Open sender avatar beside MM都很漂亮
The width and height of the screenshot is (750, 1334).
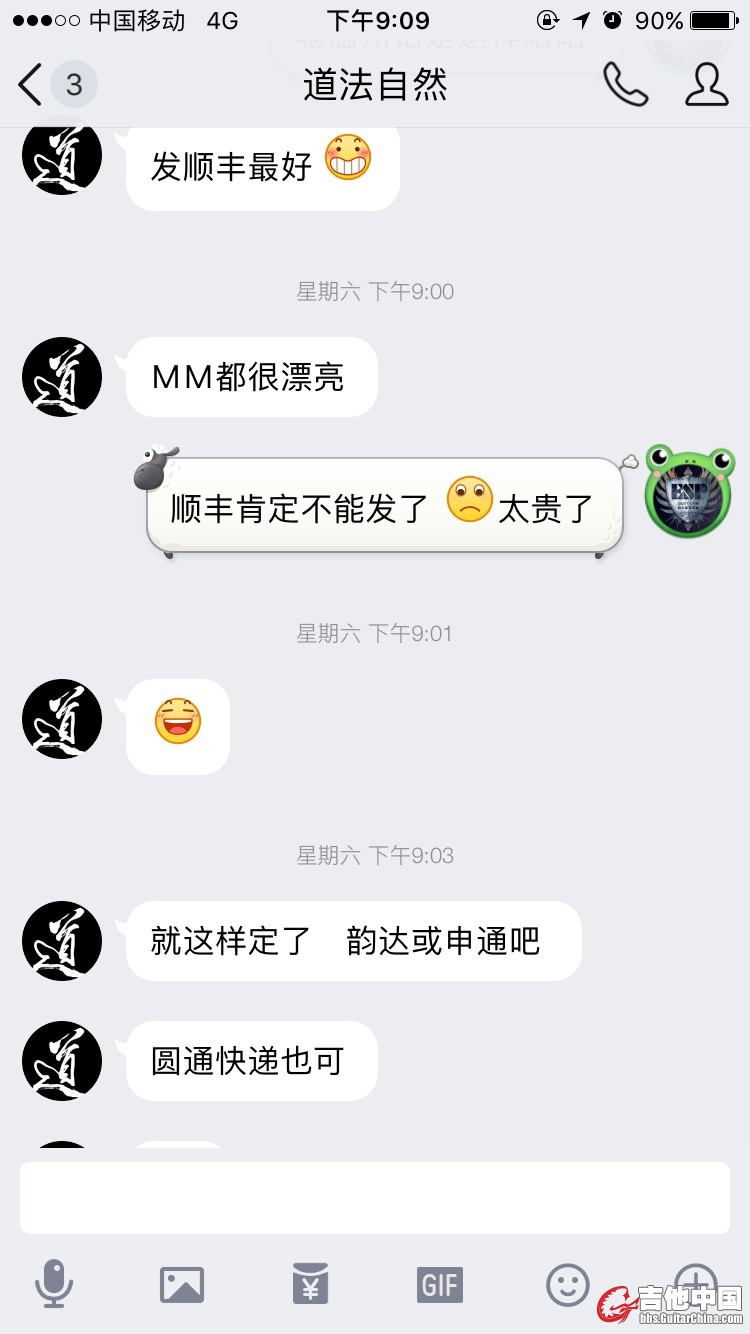tap(62, 377)
